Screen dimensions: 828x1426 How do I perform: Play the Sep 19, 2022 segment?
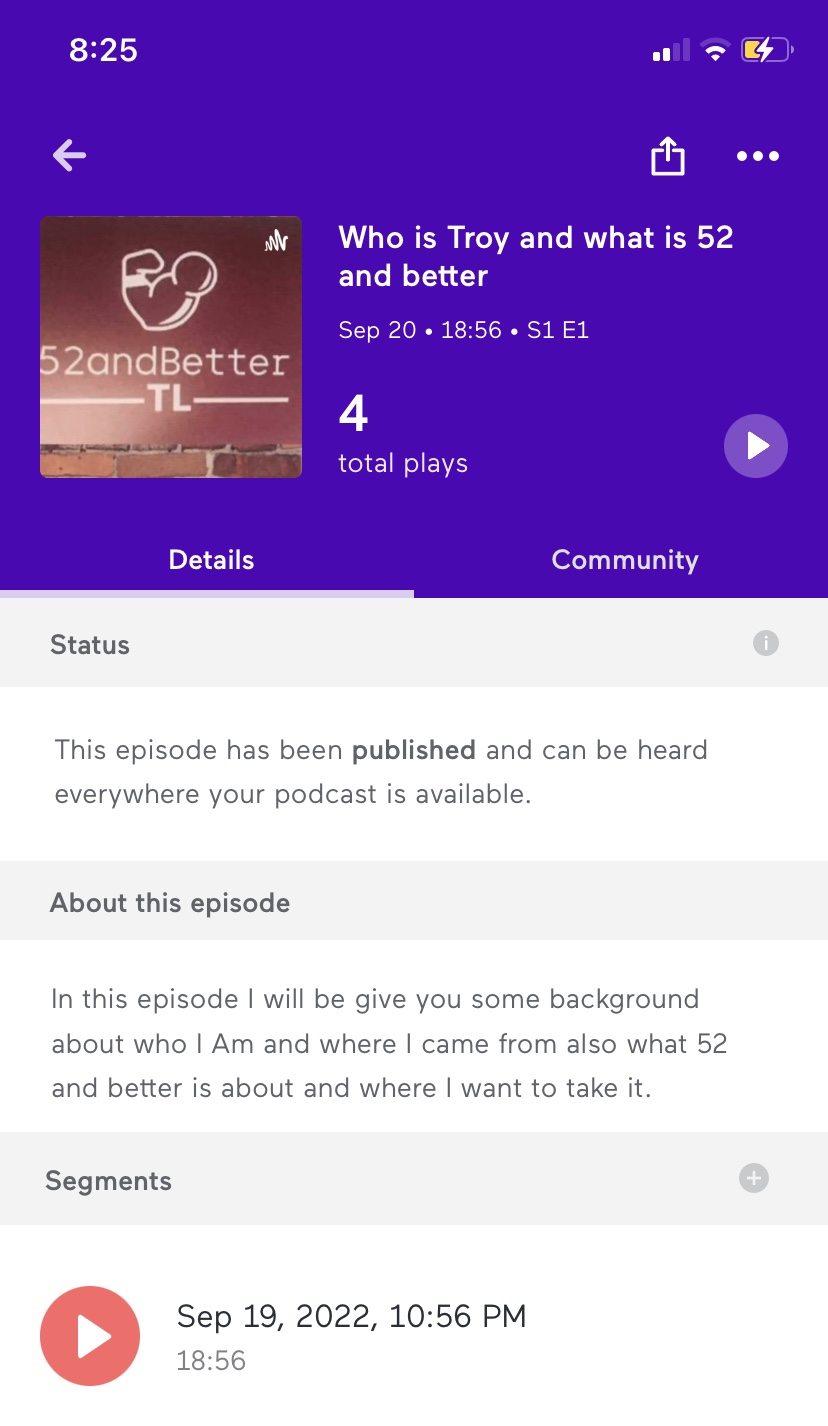pyautogui.click(x=90, y=1336)
